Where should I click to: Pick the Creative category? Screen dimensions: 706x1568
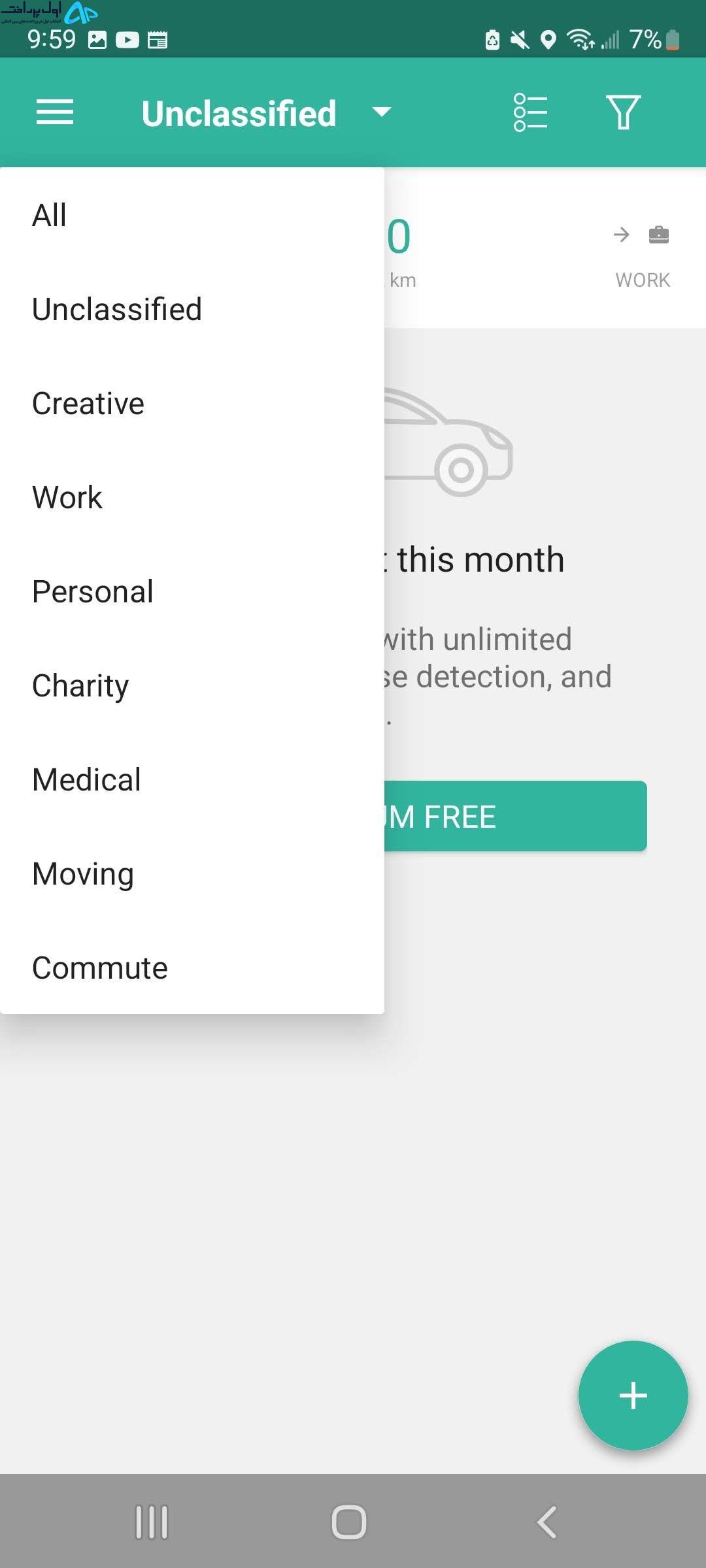(x=192, y=403)
